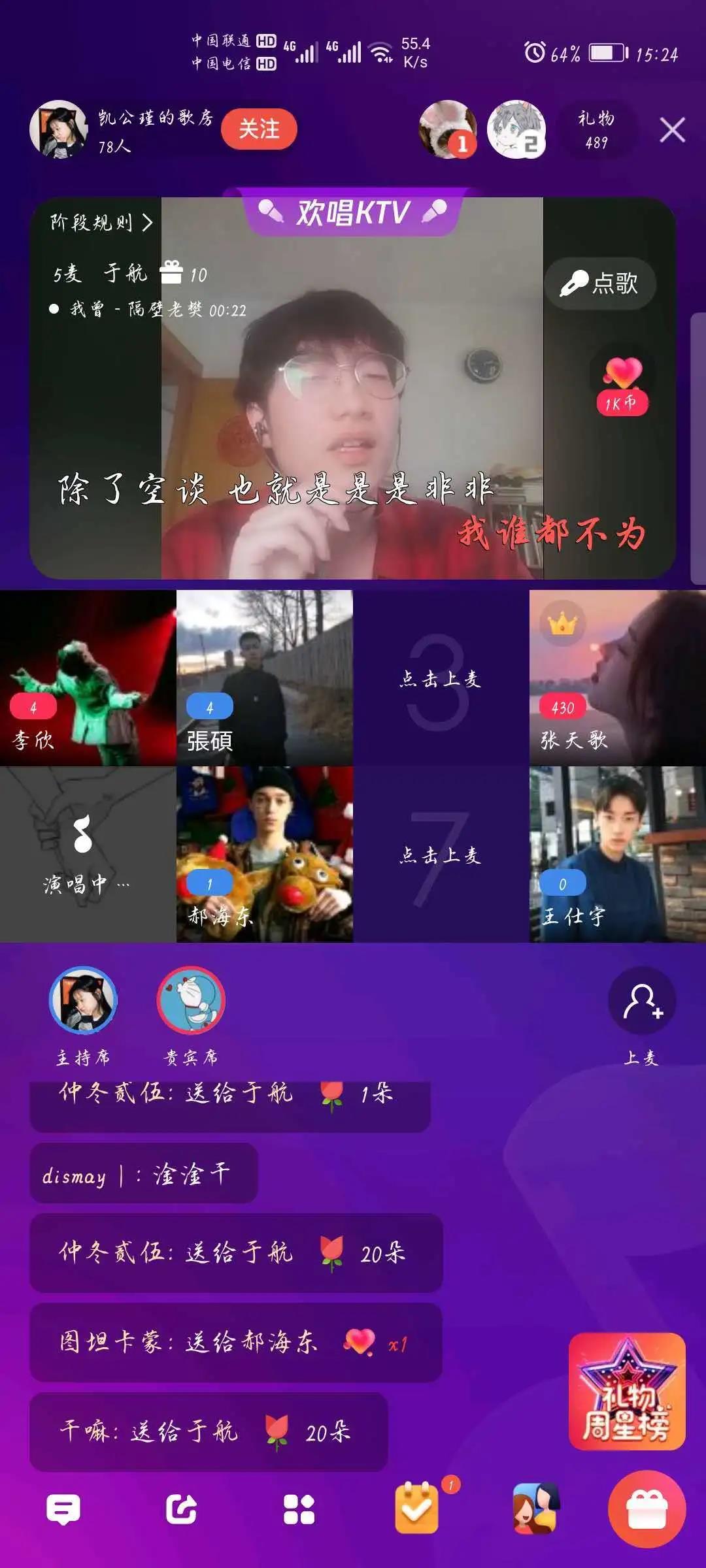Viewport: 706px width, 1568px height.
Task: Open the chat message icon
Action: click(x=63, y=1509)
